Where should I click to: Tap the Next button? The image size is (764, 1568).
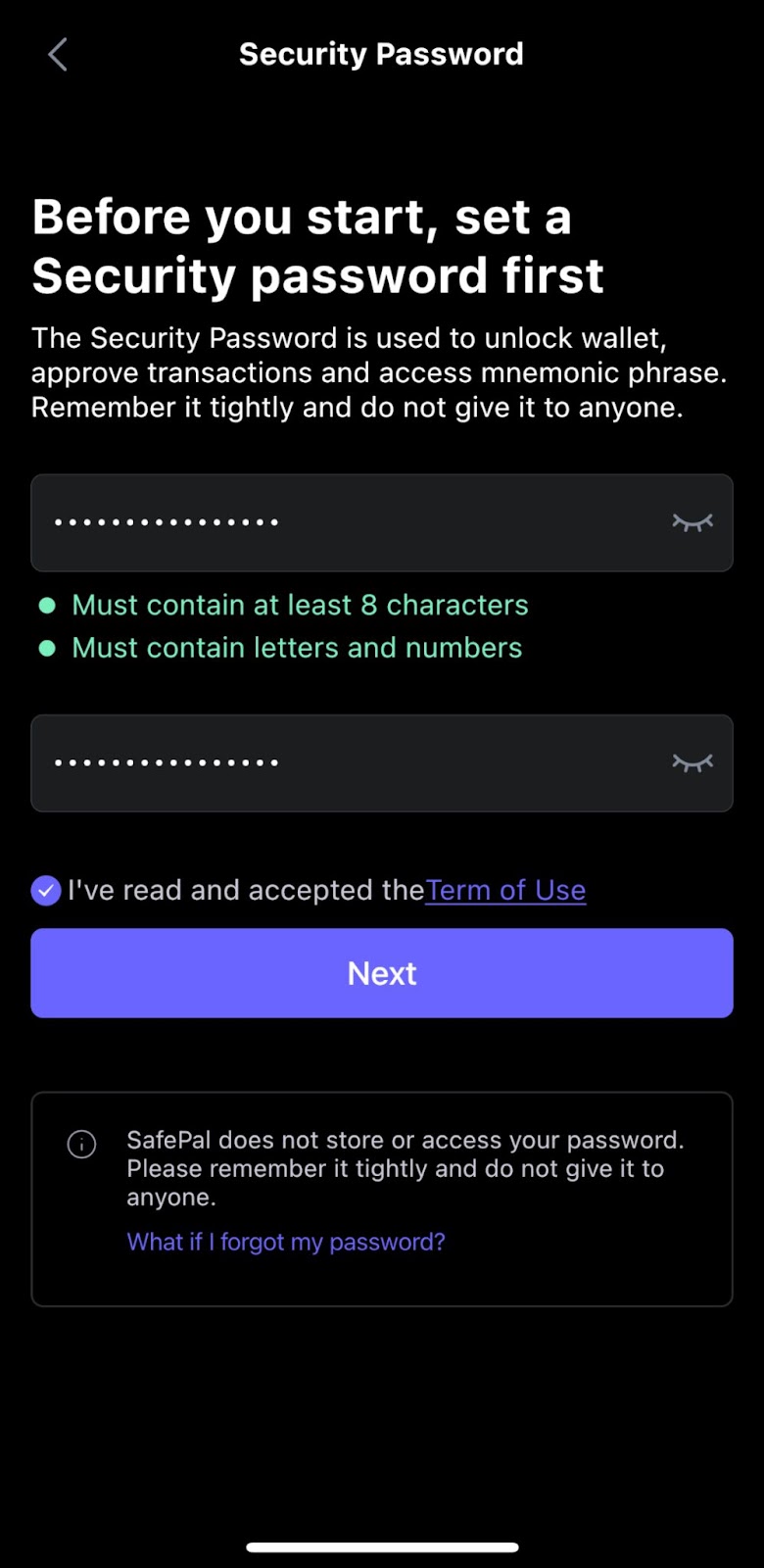click(382, 973)
